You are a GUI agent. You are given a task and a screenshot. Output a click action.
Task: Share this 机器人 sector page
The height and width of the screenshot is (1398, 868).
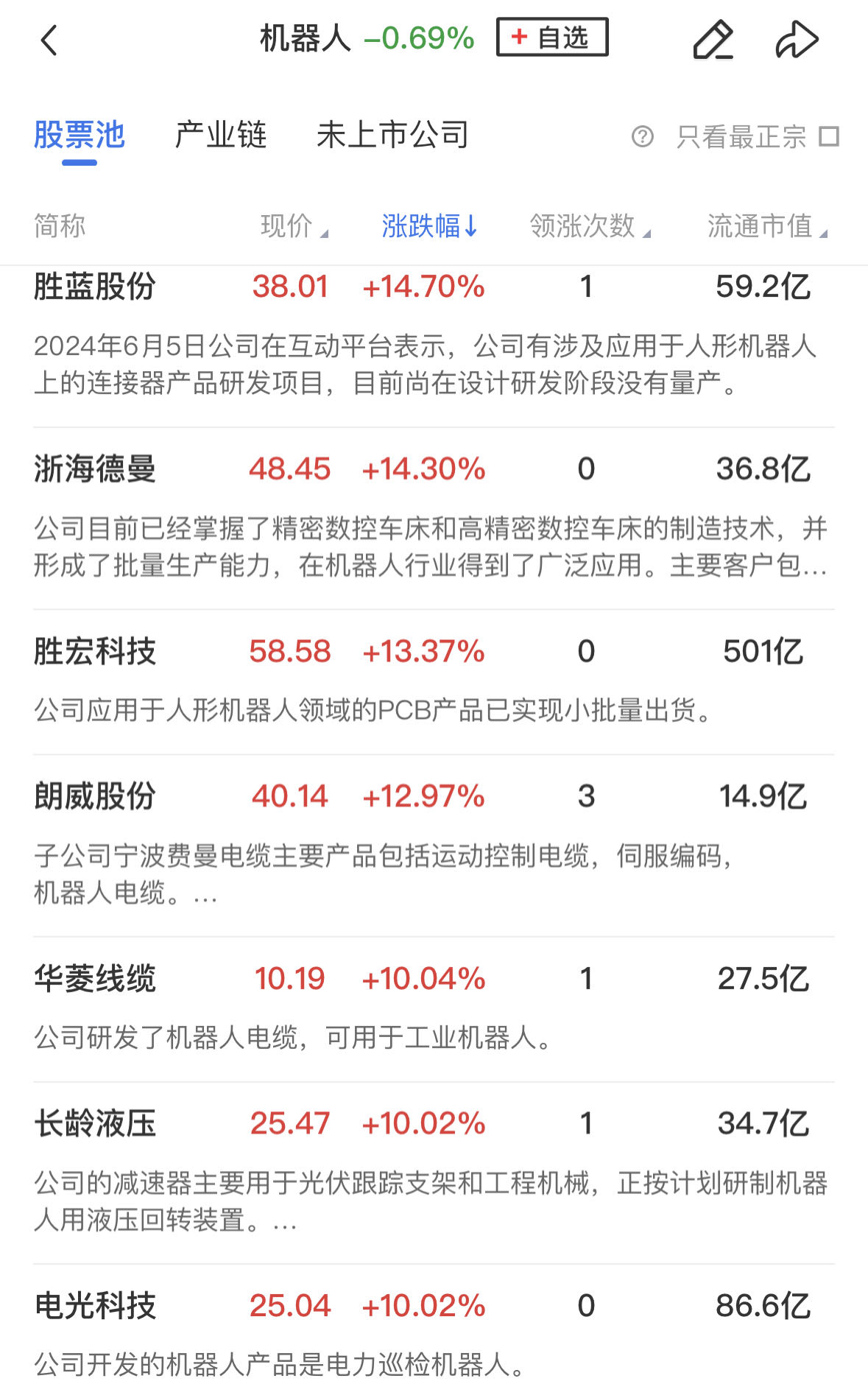(797, 40)
